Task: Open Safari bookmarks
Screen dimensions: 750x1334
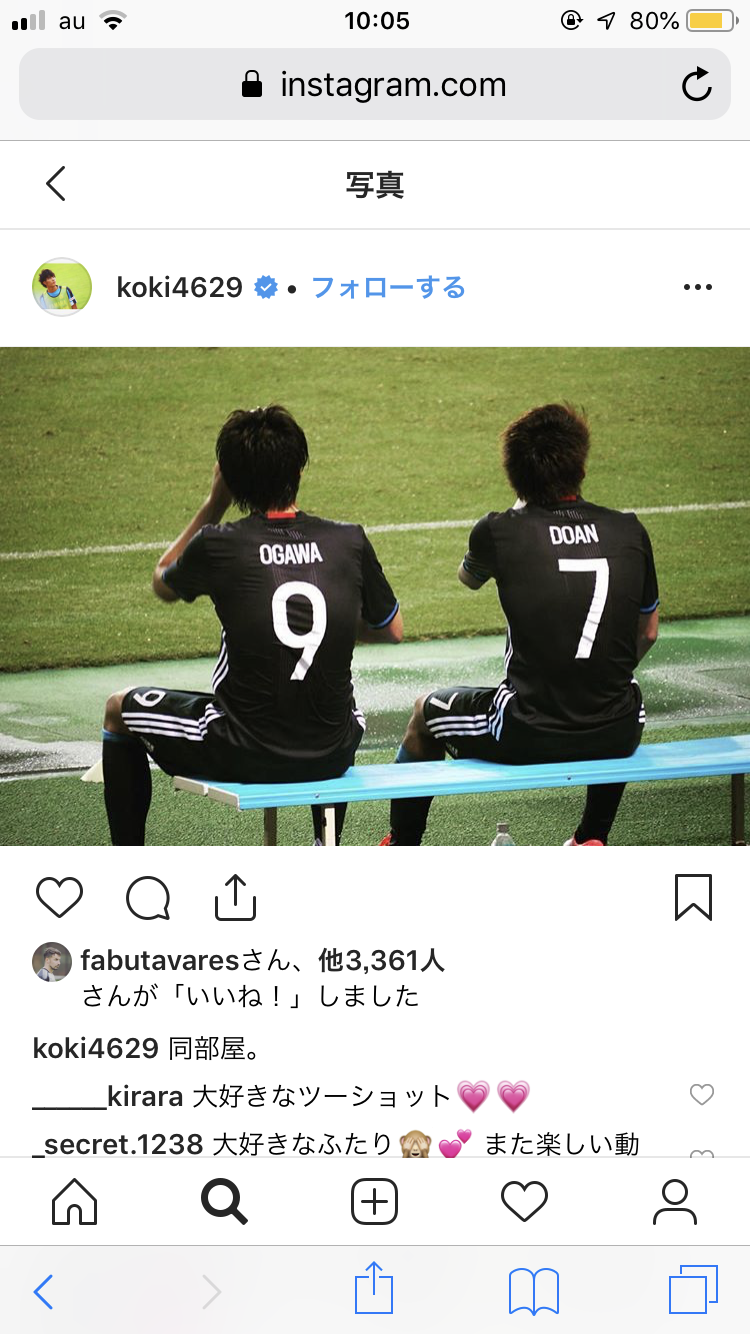Action: [533, 1292]
